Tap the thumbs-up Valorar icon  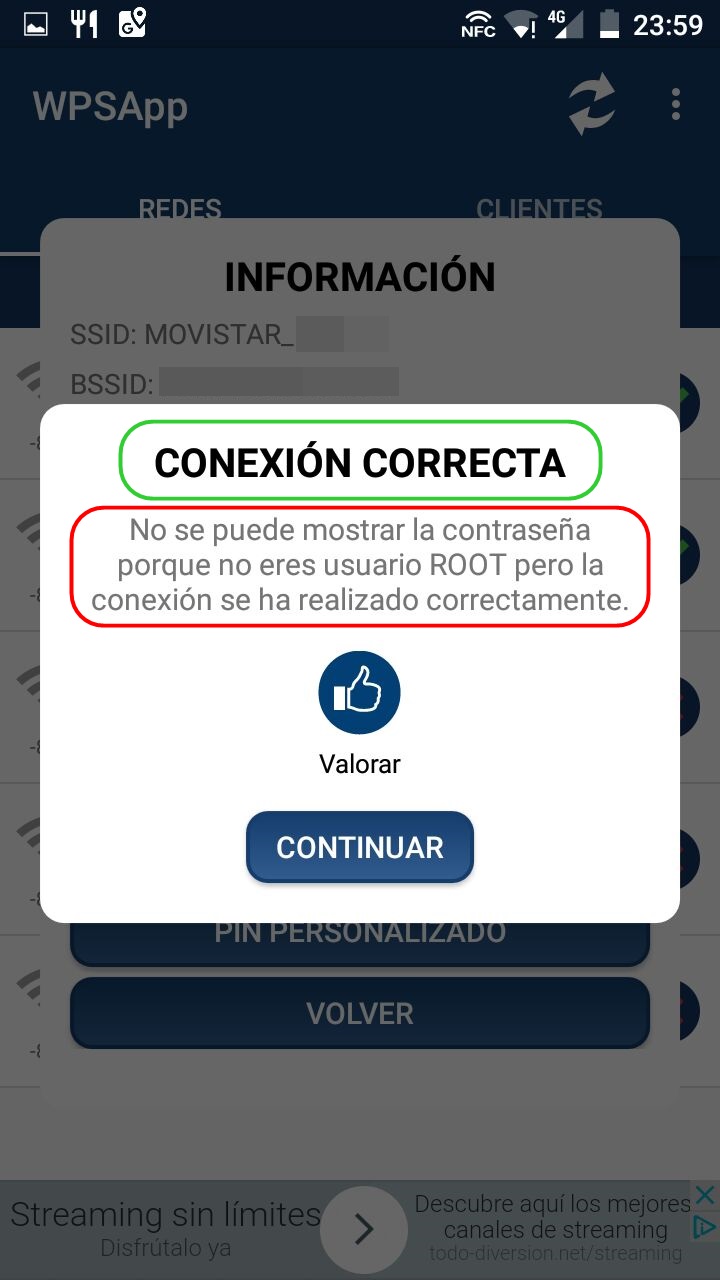(359, 692)
